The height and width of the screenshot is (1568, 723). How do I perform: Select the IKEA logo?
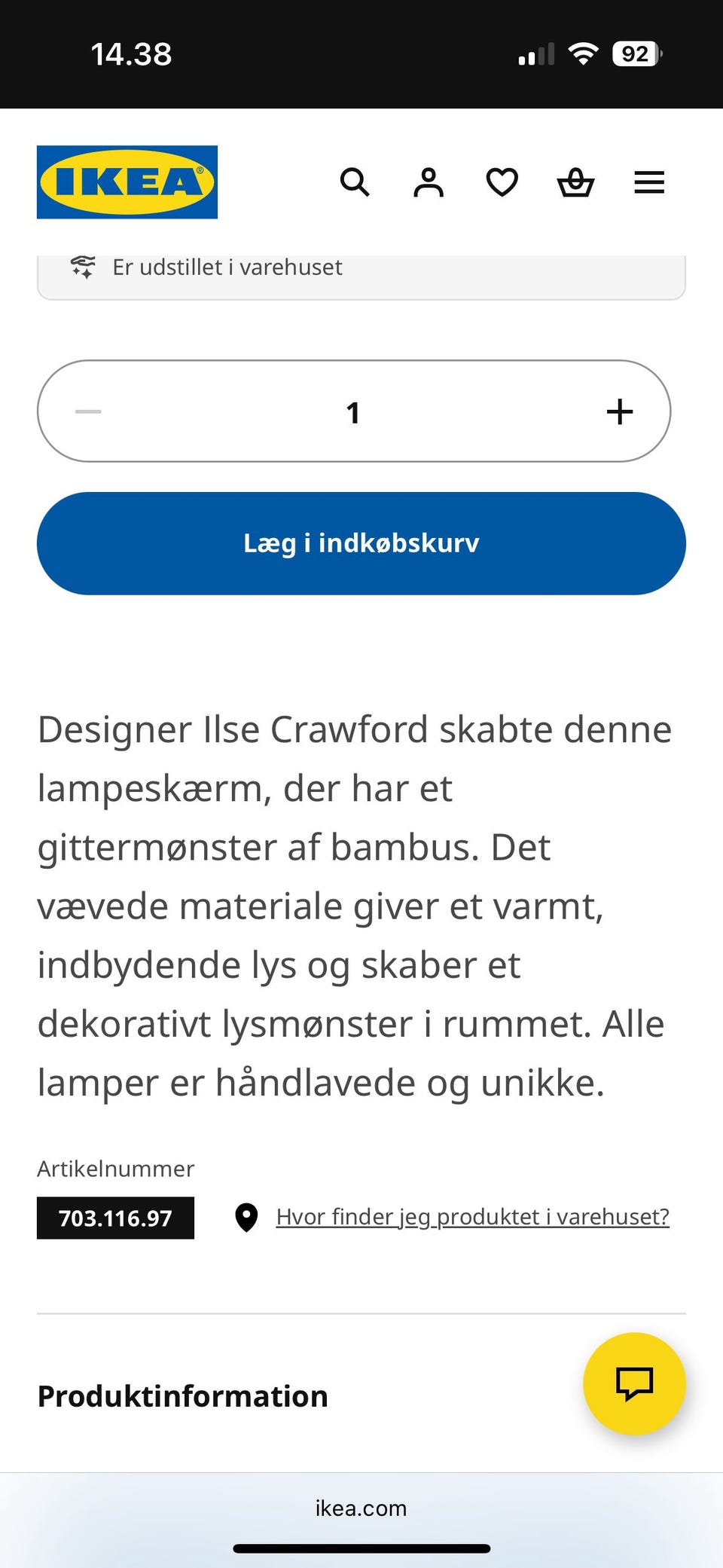click(x=127, y=182)
